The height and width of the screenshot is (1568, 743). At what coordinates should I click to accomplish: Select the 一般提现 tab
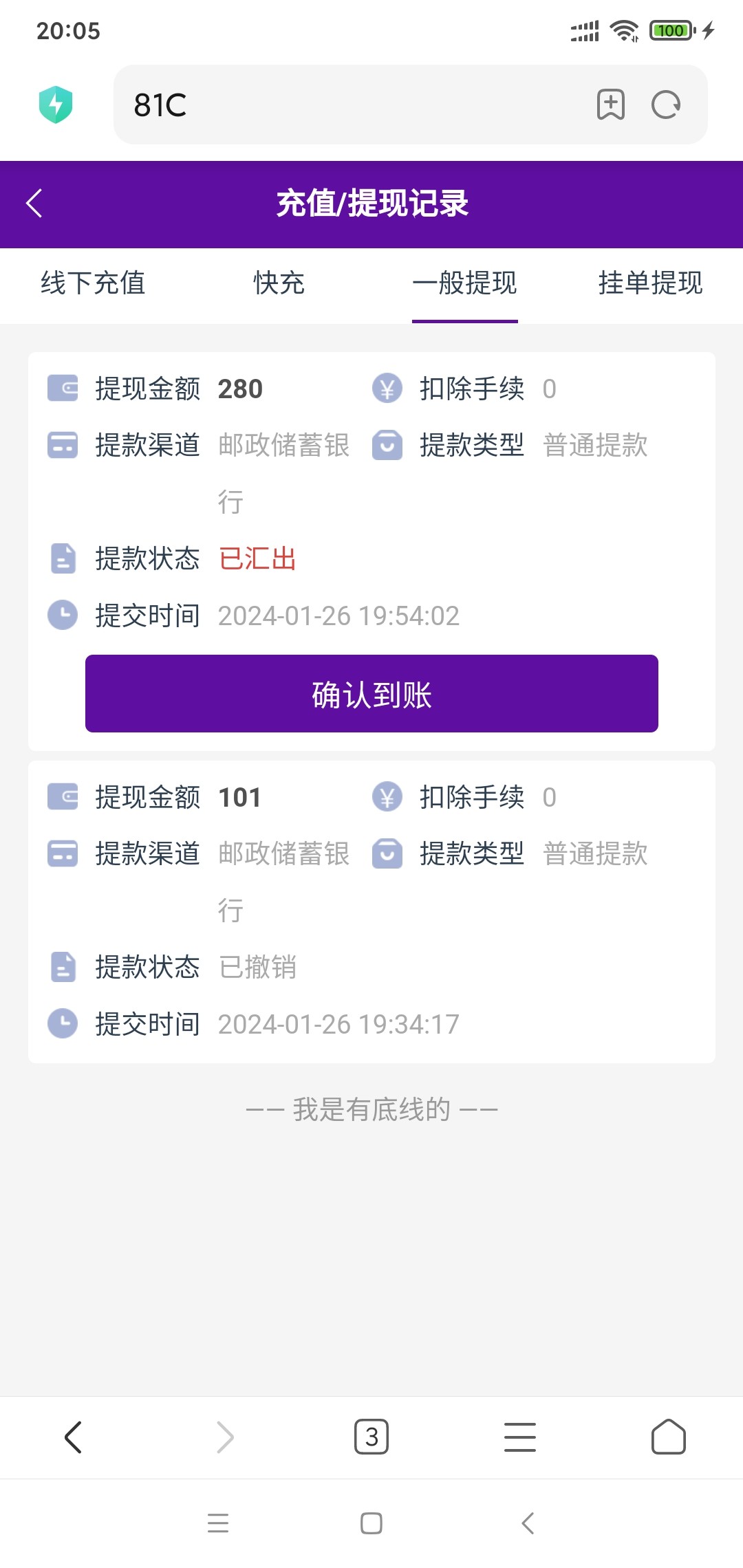pyautogui.click(x=464, y=284)
